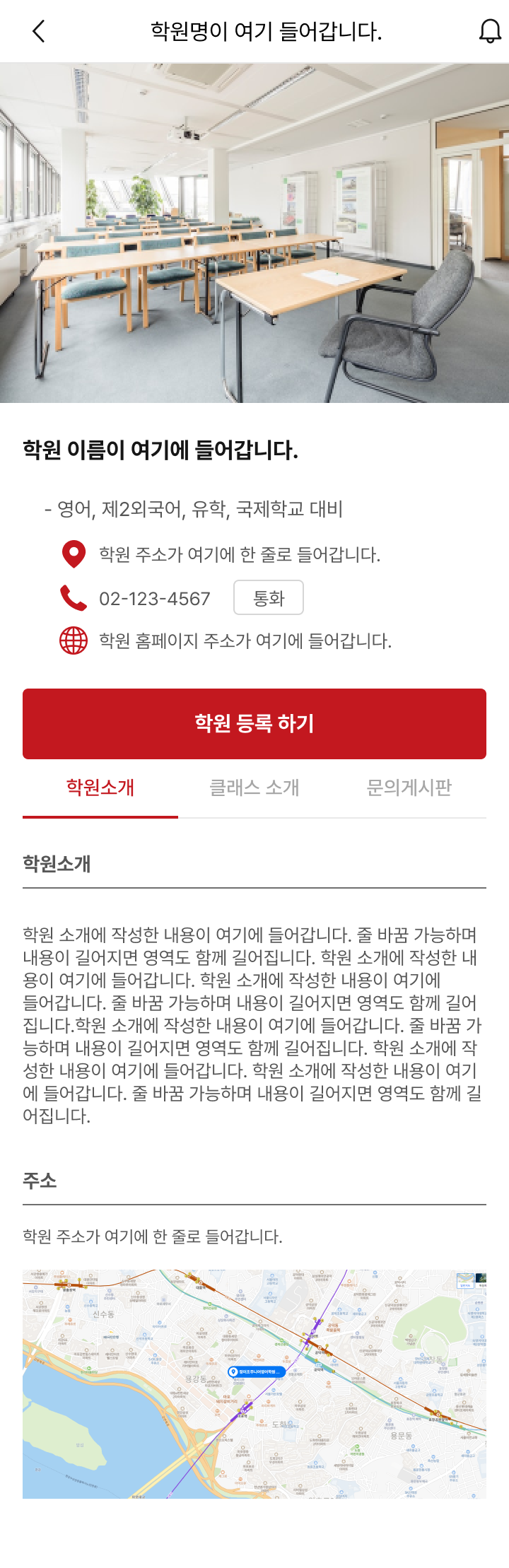Tap the 학원 등록 하기 button

coord(255,723)
